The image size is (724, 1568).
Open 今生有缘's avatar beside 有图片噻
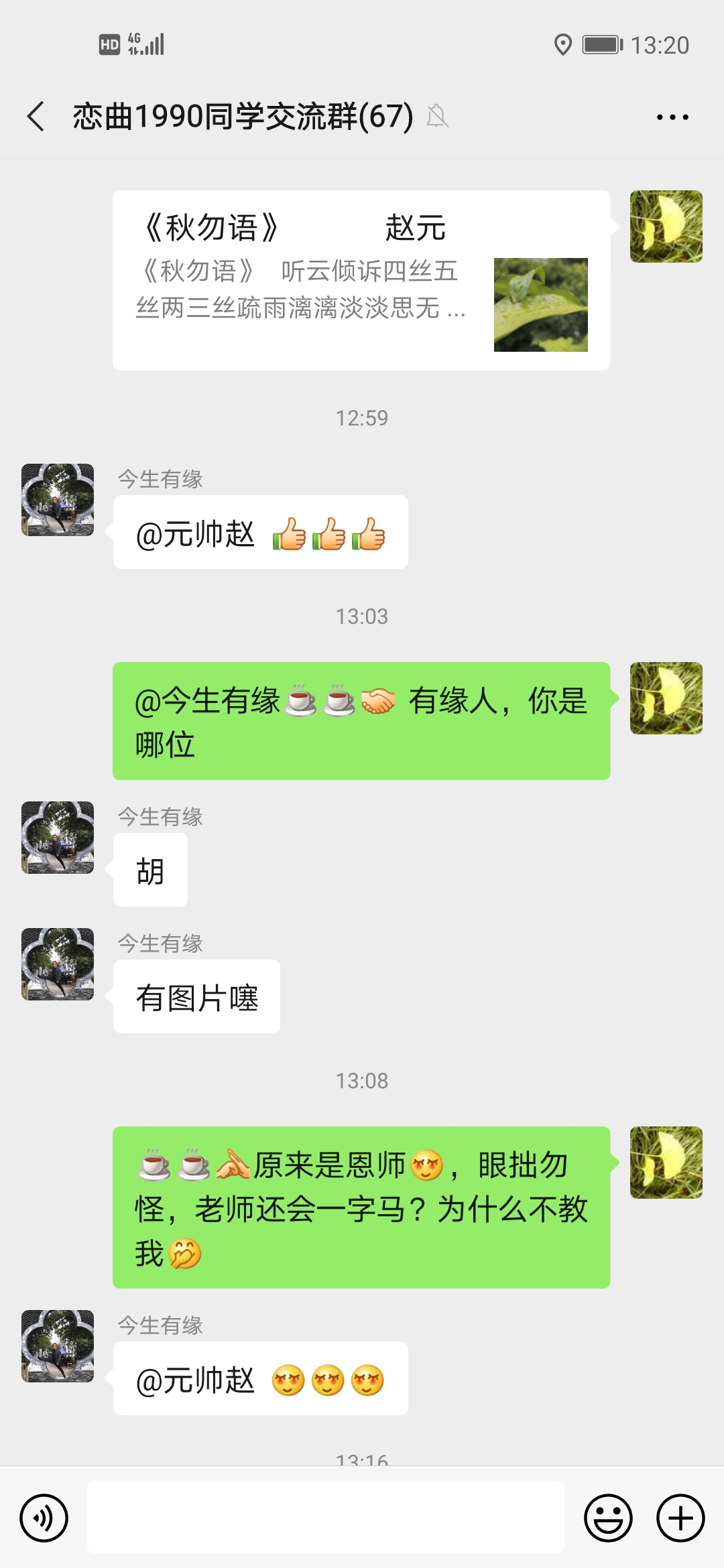(x=58, y=964)
